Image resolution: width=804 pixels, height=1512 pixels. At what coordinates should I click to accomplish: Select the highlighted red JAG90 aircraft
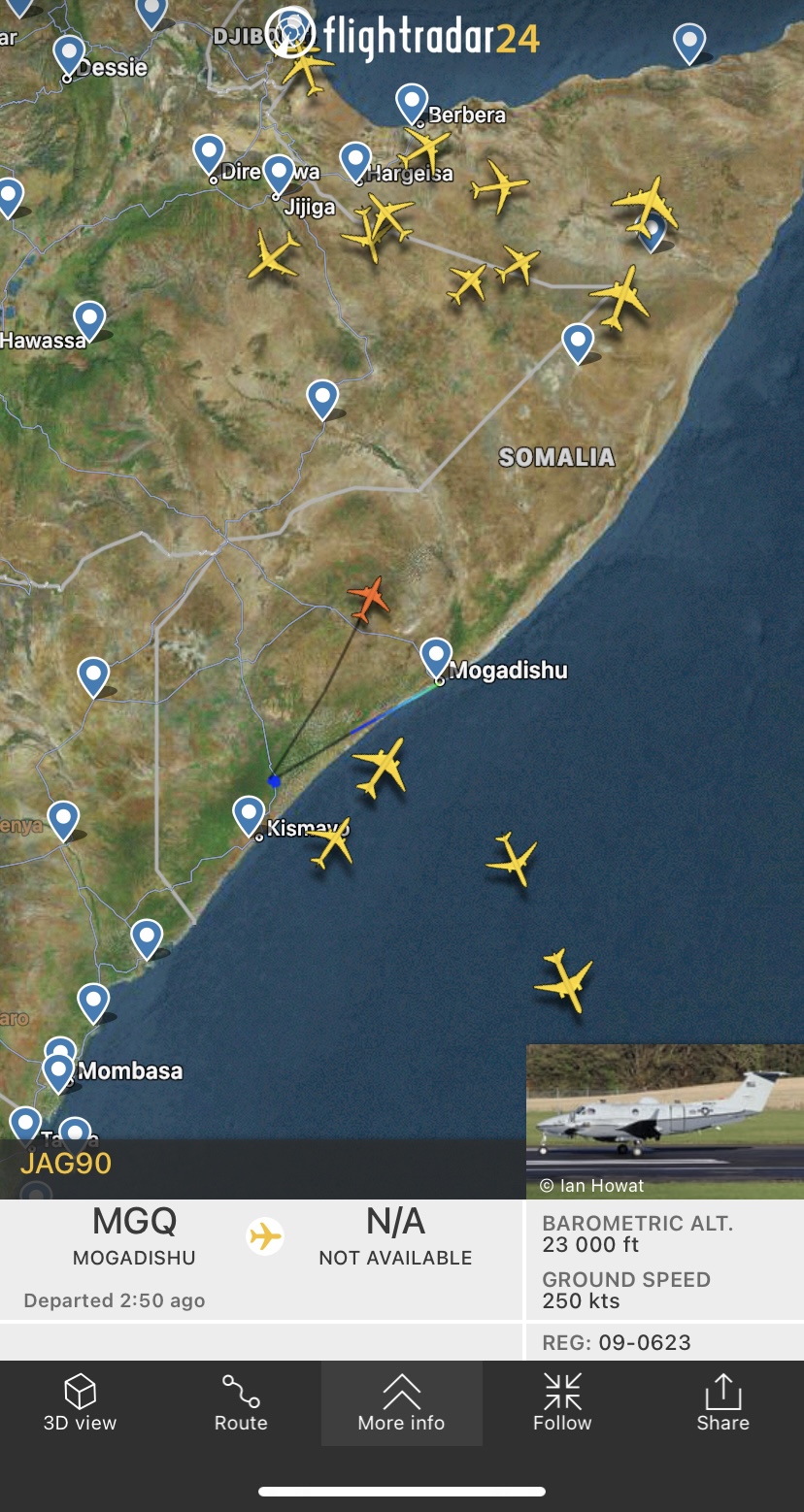coord(368,598)
